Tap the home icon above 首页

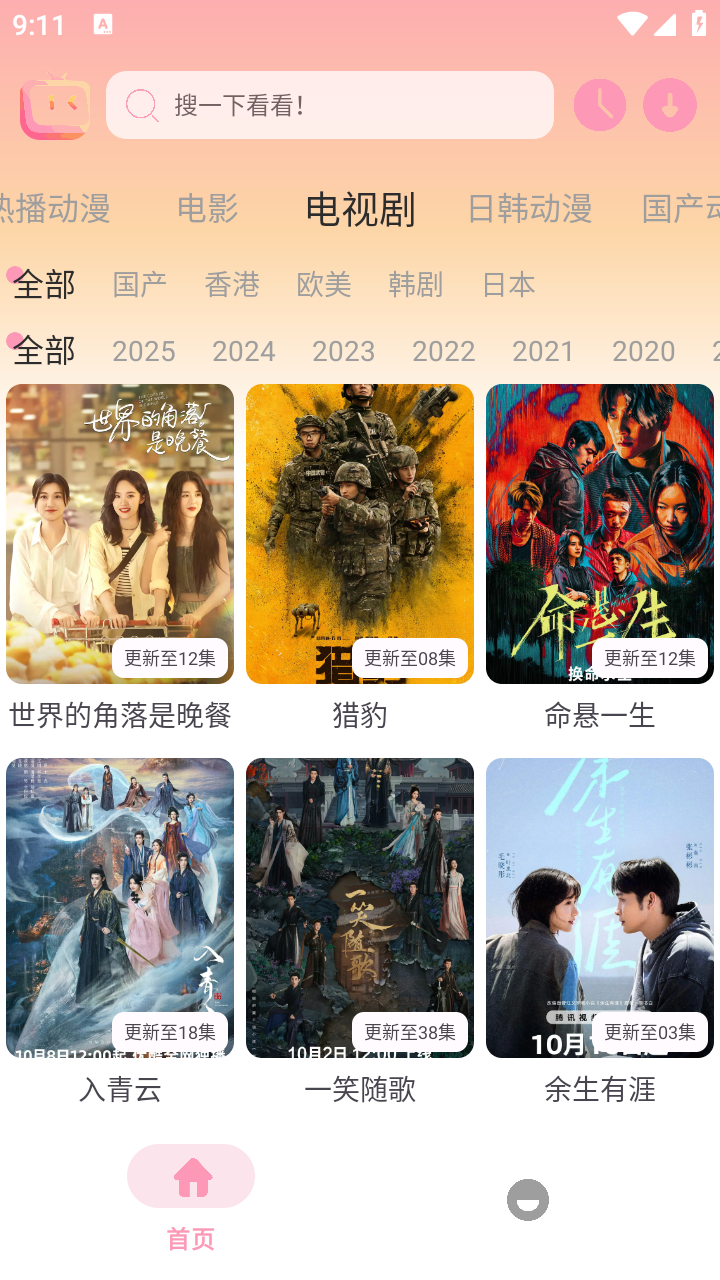pos(191,1176)
